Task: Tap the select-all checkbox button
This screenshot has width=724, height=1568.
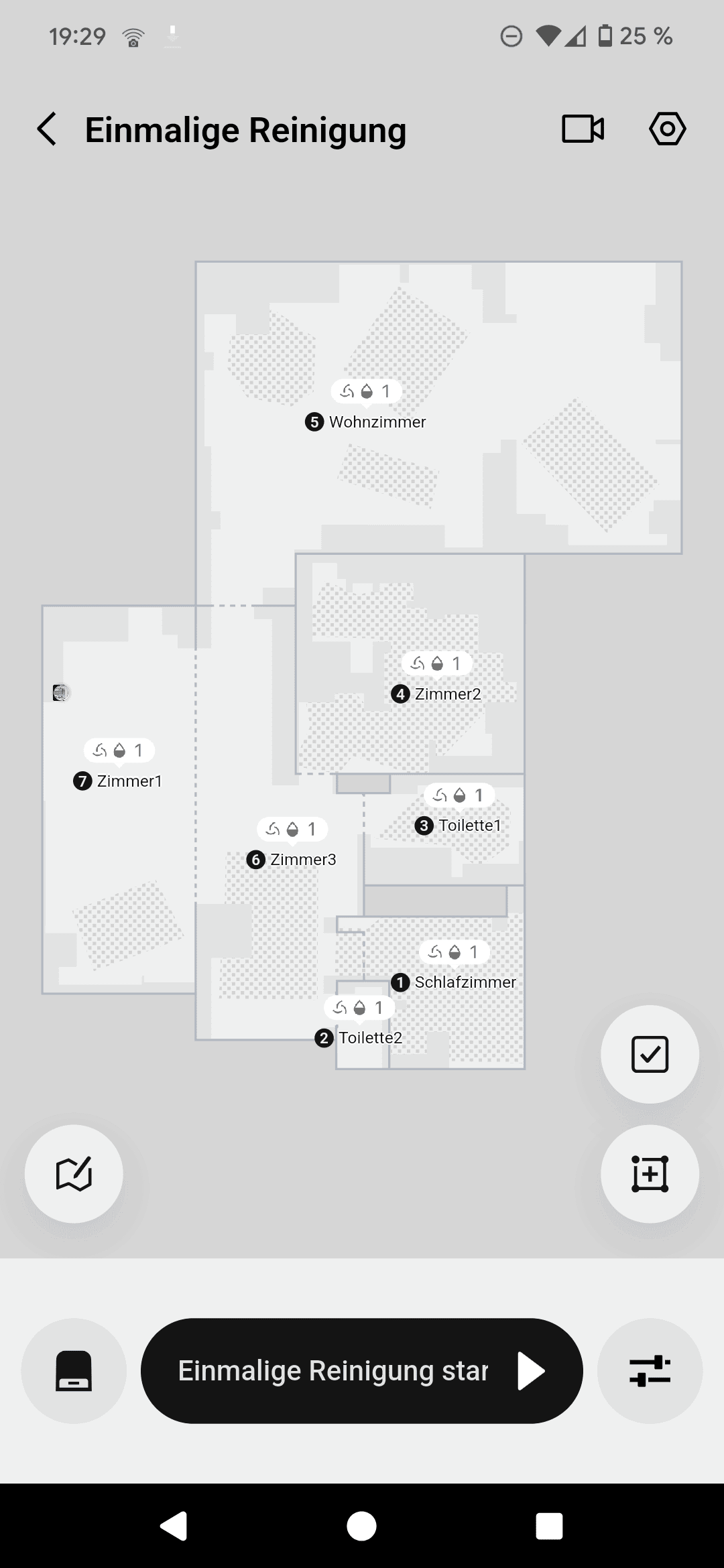Action: point(650,1055)
